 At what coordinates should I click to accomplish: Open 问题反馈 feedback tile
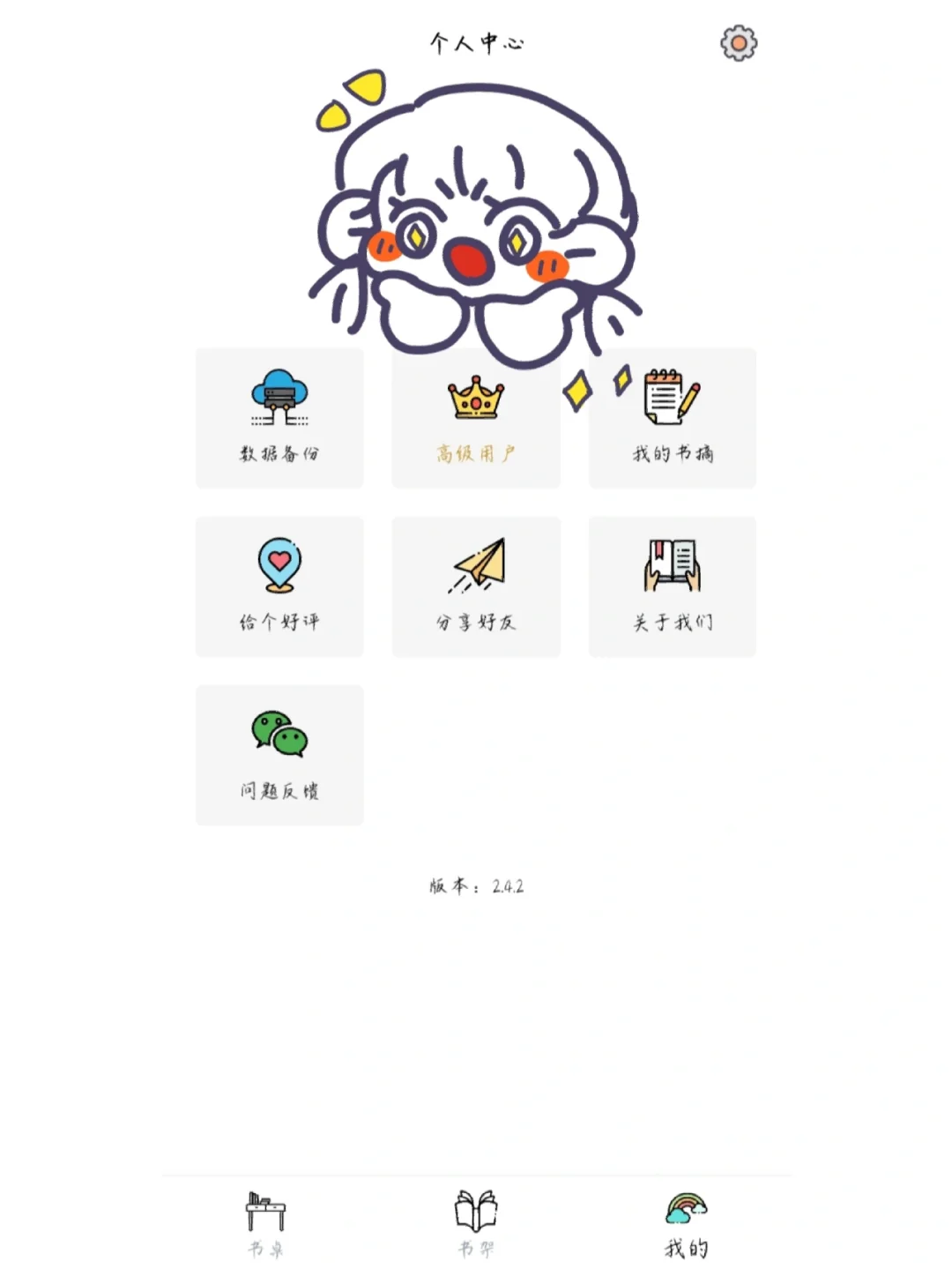pos(279,755)
